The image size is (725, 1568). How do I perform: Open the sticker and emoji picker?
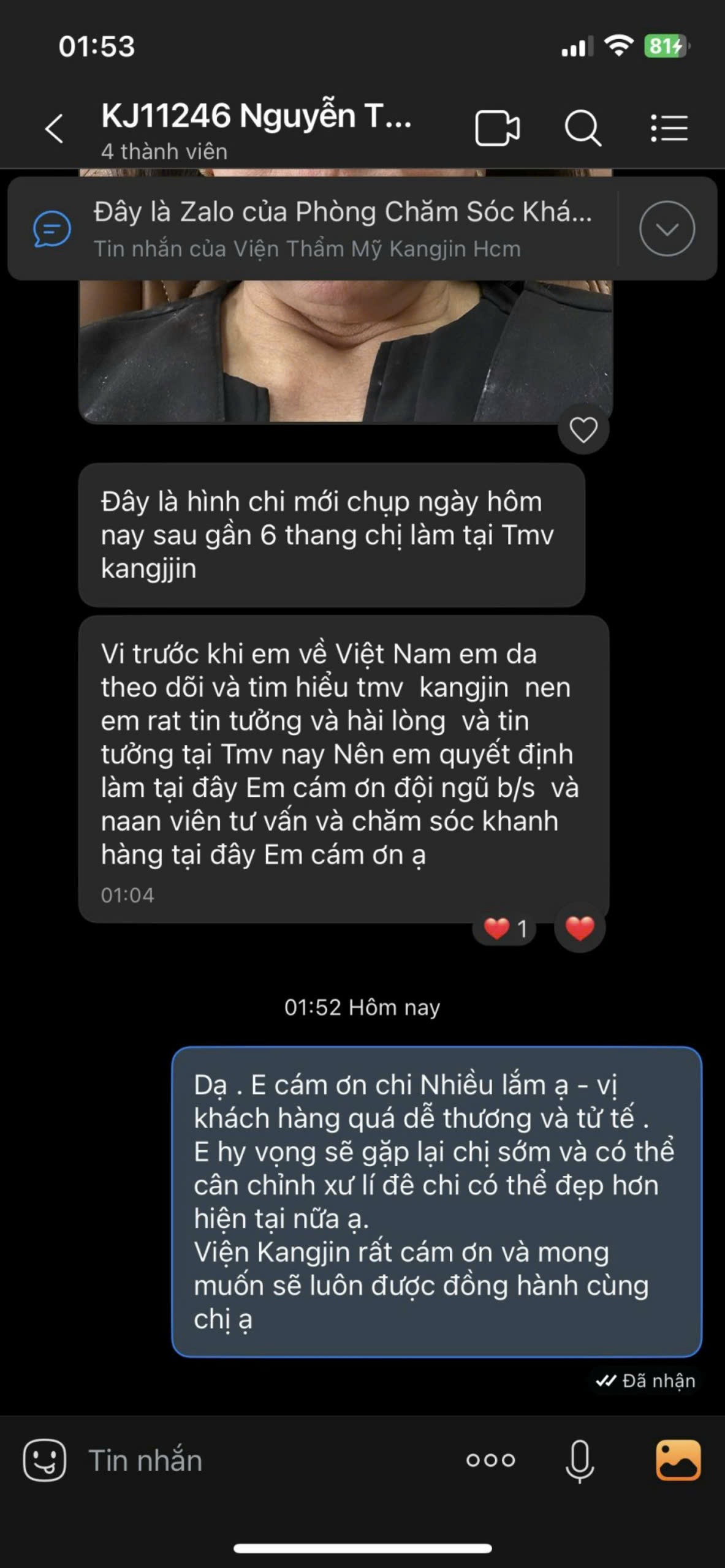point(45,1460)
